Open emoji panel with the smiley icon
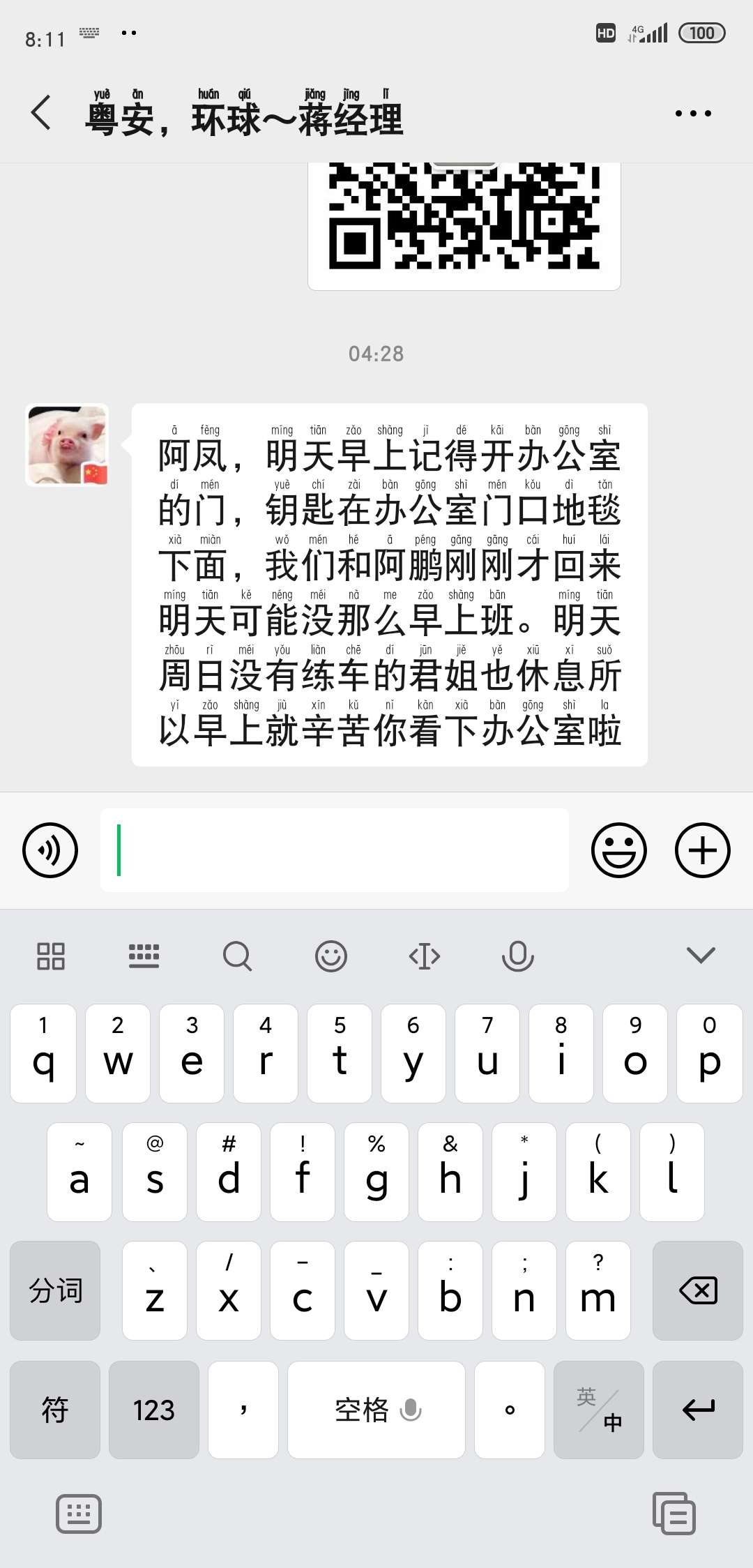Image resolution: width=753 pixels, height=1568 pixels. 619,850
